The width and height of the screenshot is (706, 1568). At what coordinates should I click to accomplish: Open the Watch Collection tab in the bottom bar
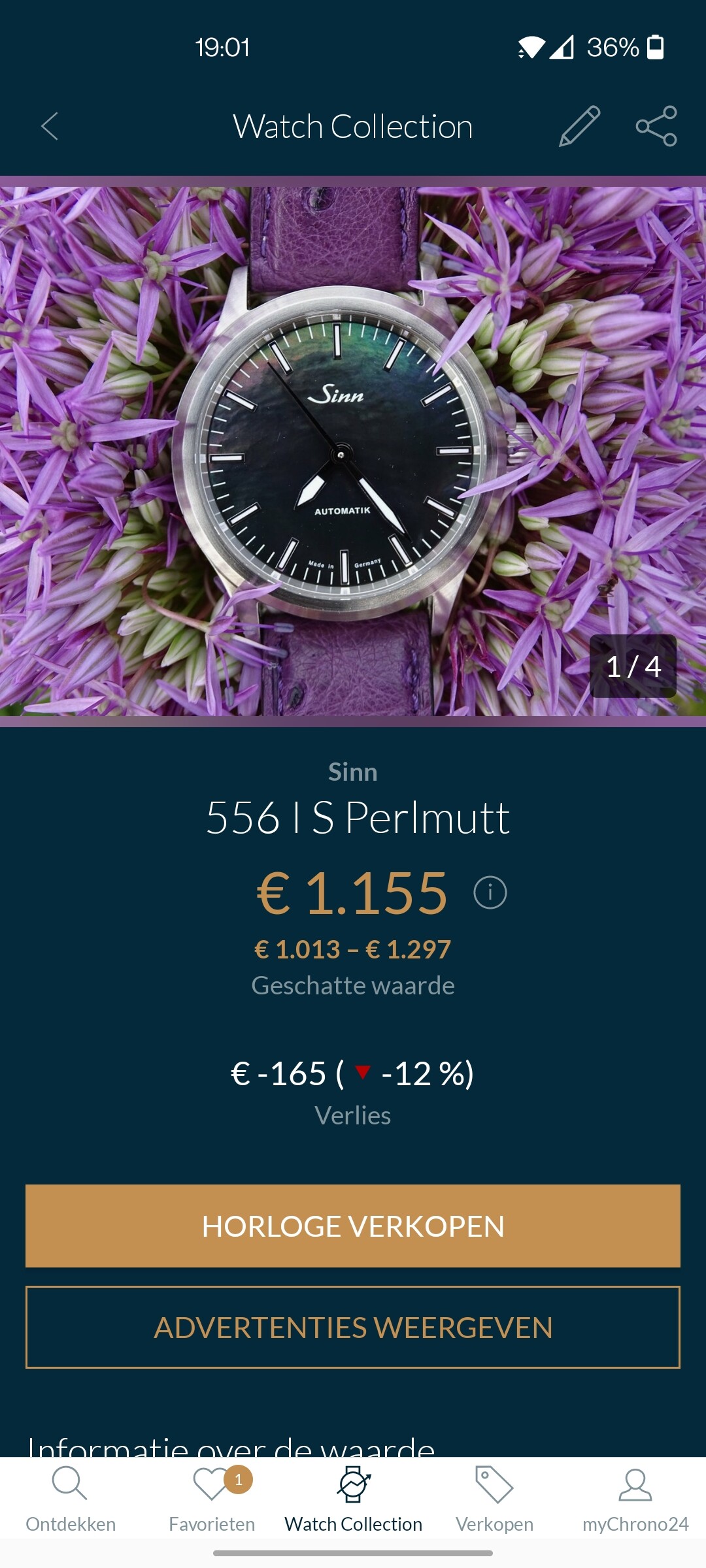pos(353,1499)
